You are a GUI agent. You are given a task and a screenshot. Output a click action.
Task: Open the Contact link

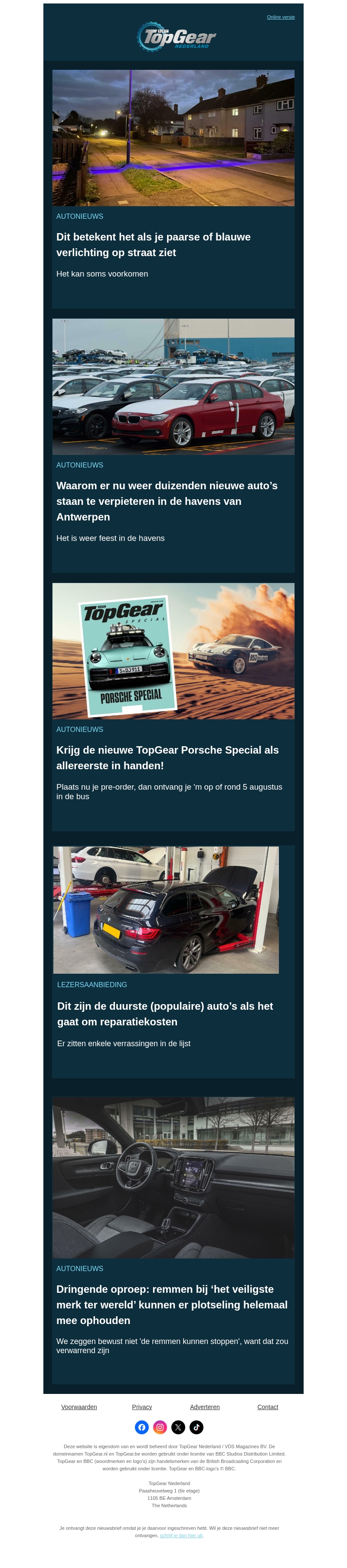pyautogui.click(x=267, y=1407)
